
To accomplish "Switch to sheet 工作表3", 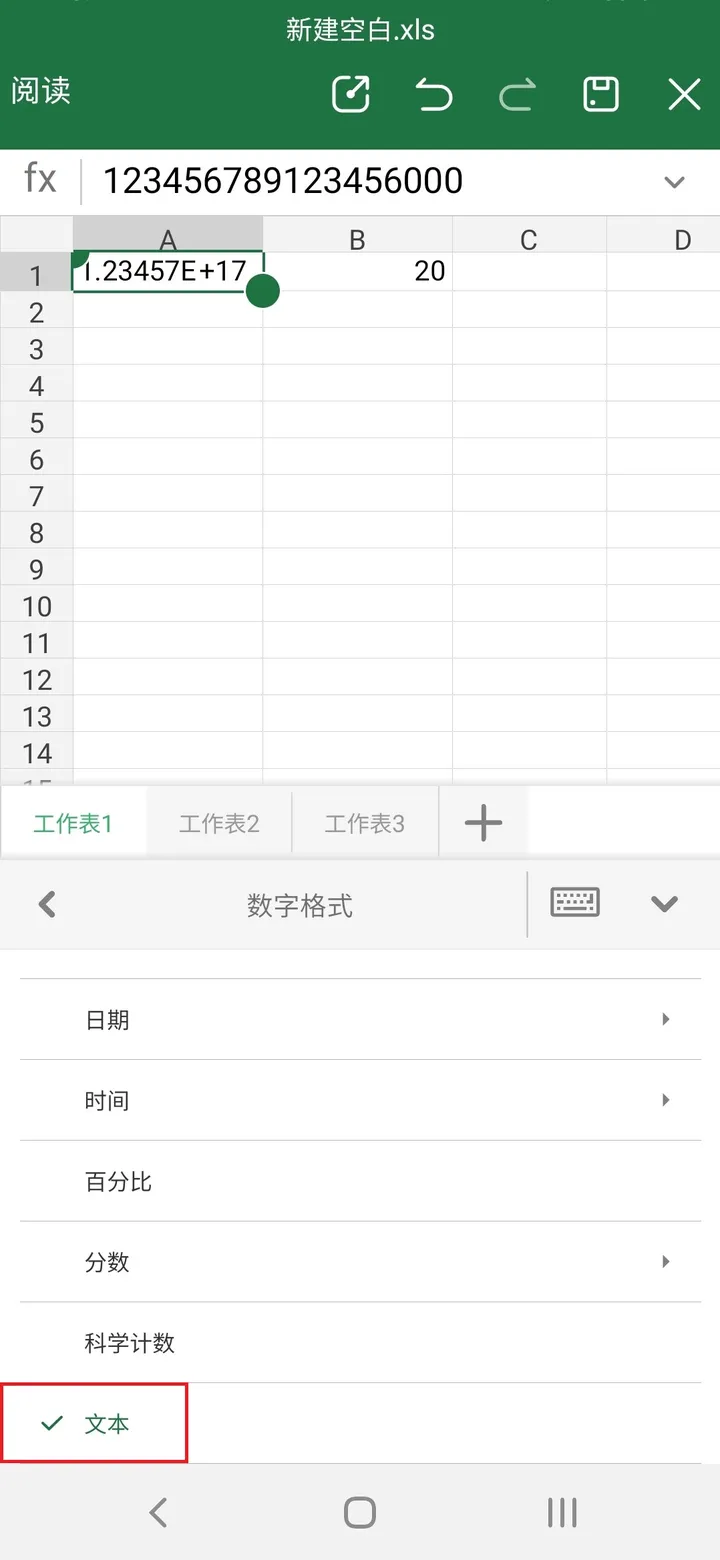I will pyautogui.click(x=364, y=824).
